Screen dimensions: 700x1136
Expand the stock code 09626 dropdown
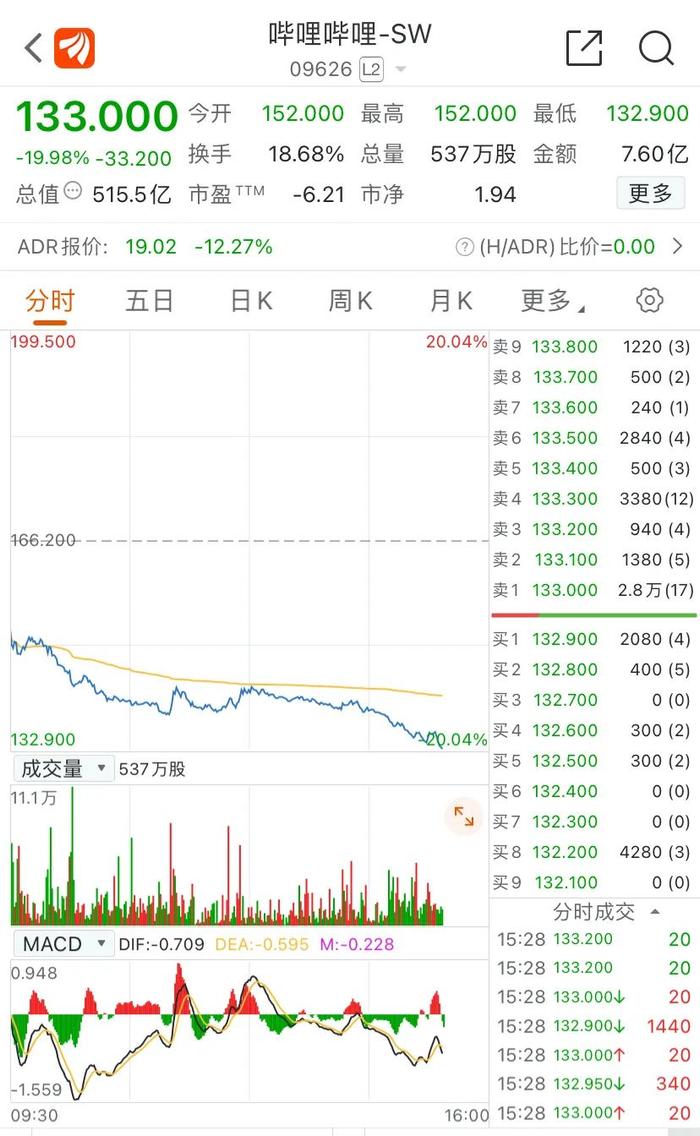point(401,70)
